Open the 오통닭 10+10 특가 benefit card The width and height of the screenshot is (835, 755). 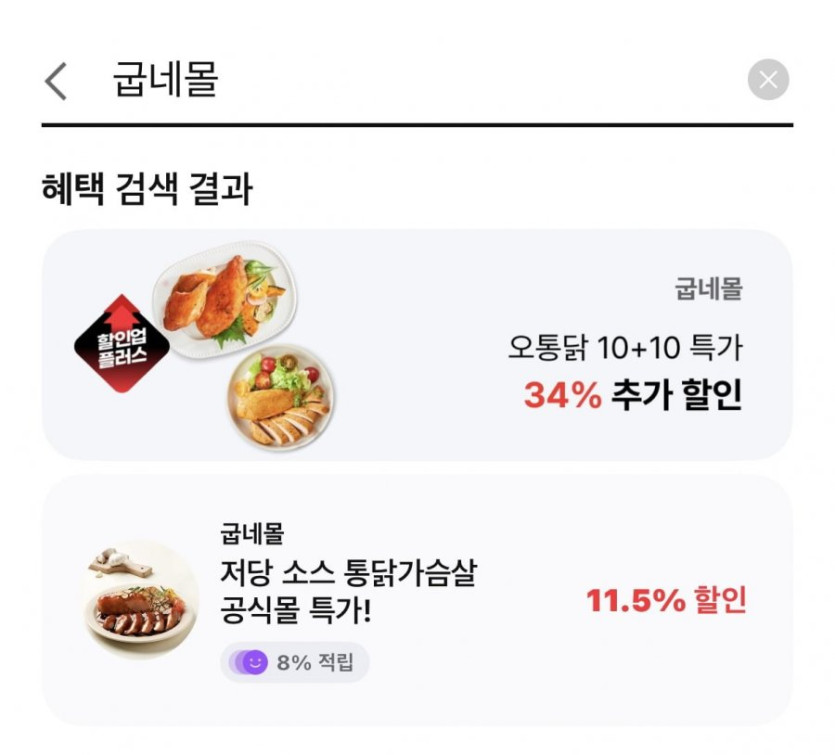pos(417,345)
